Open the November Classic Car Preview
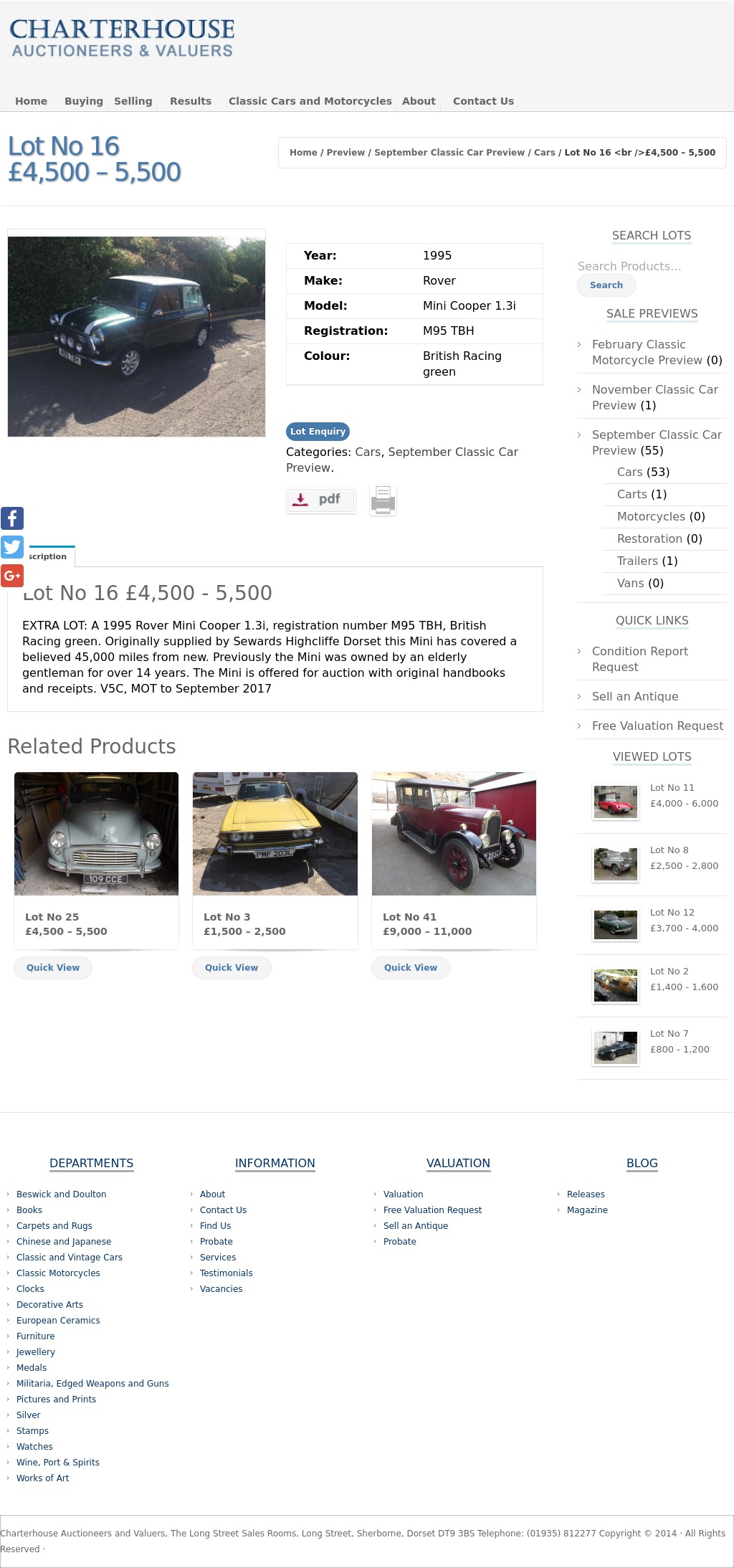This screenshot has width=734, height=1568. 654,397
